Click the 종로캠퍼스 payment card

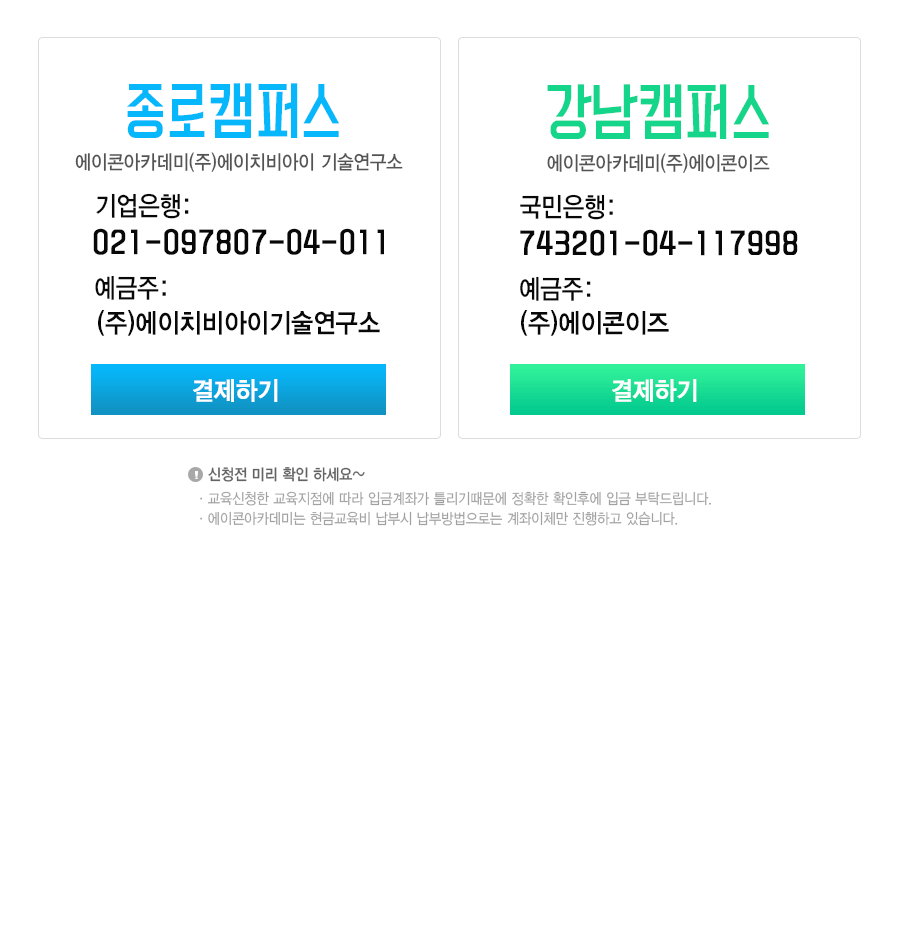[238, 238]
